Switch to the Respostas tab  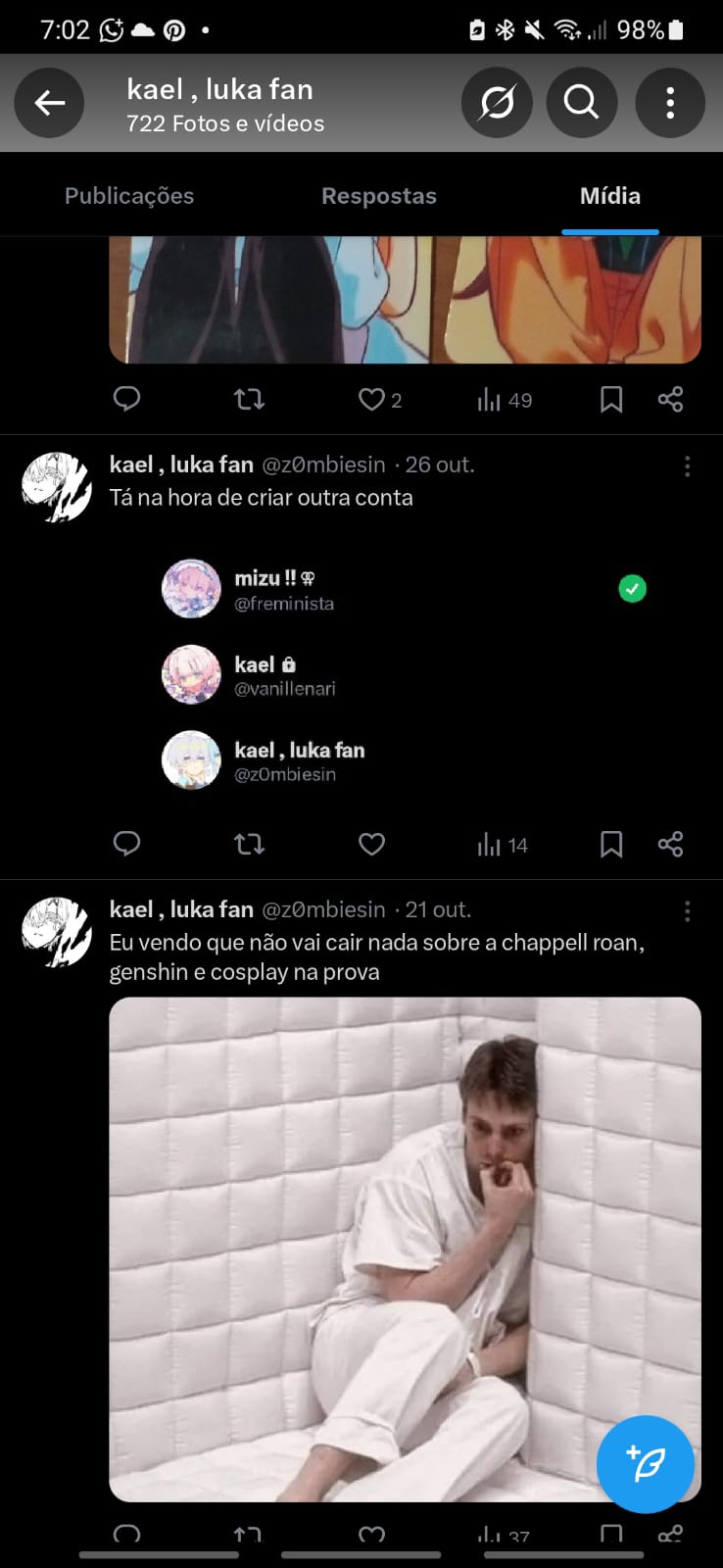pos(379,196)
